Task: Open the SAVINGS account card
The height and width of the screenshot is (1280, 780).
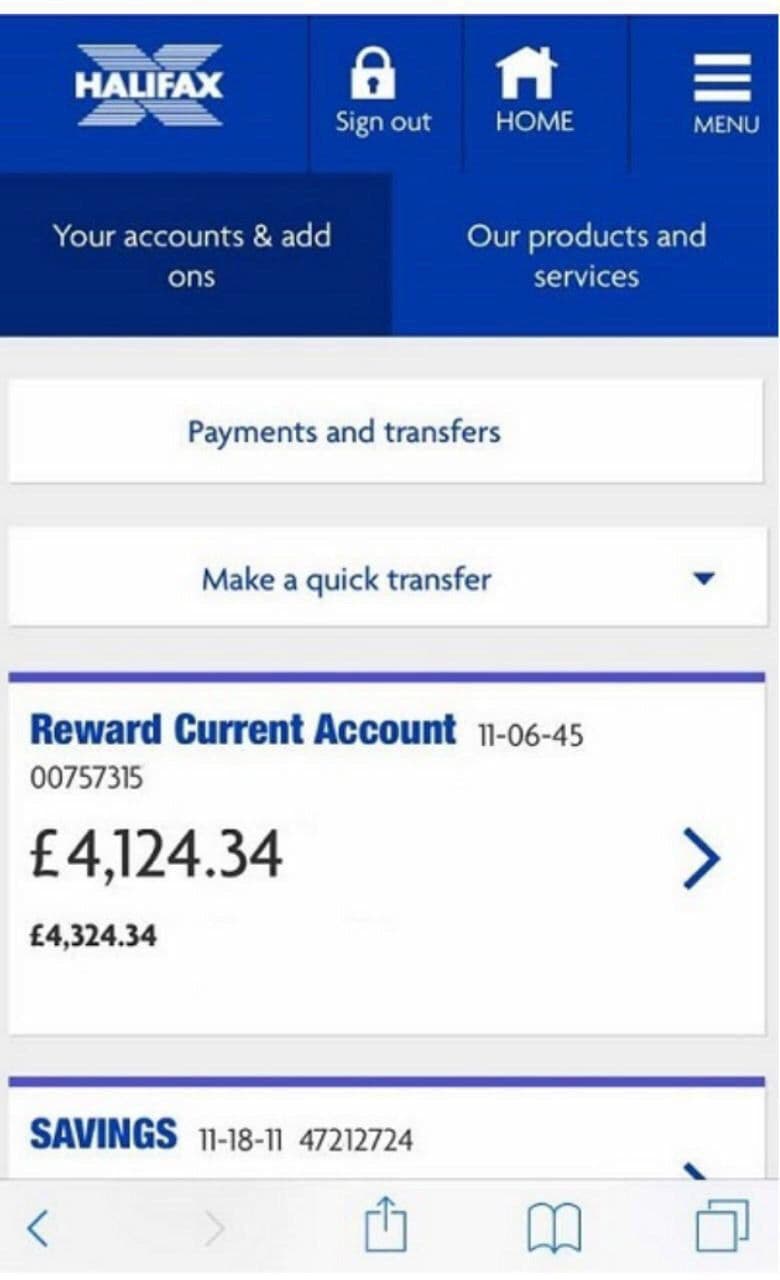Action: point(385,1136)
